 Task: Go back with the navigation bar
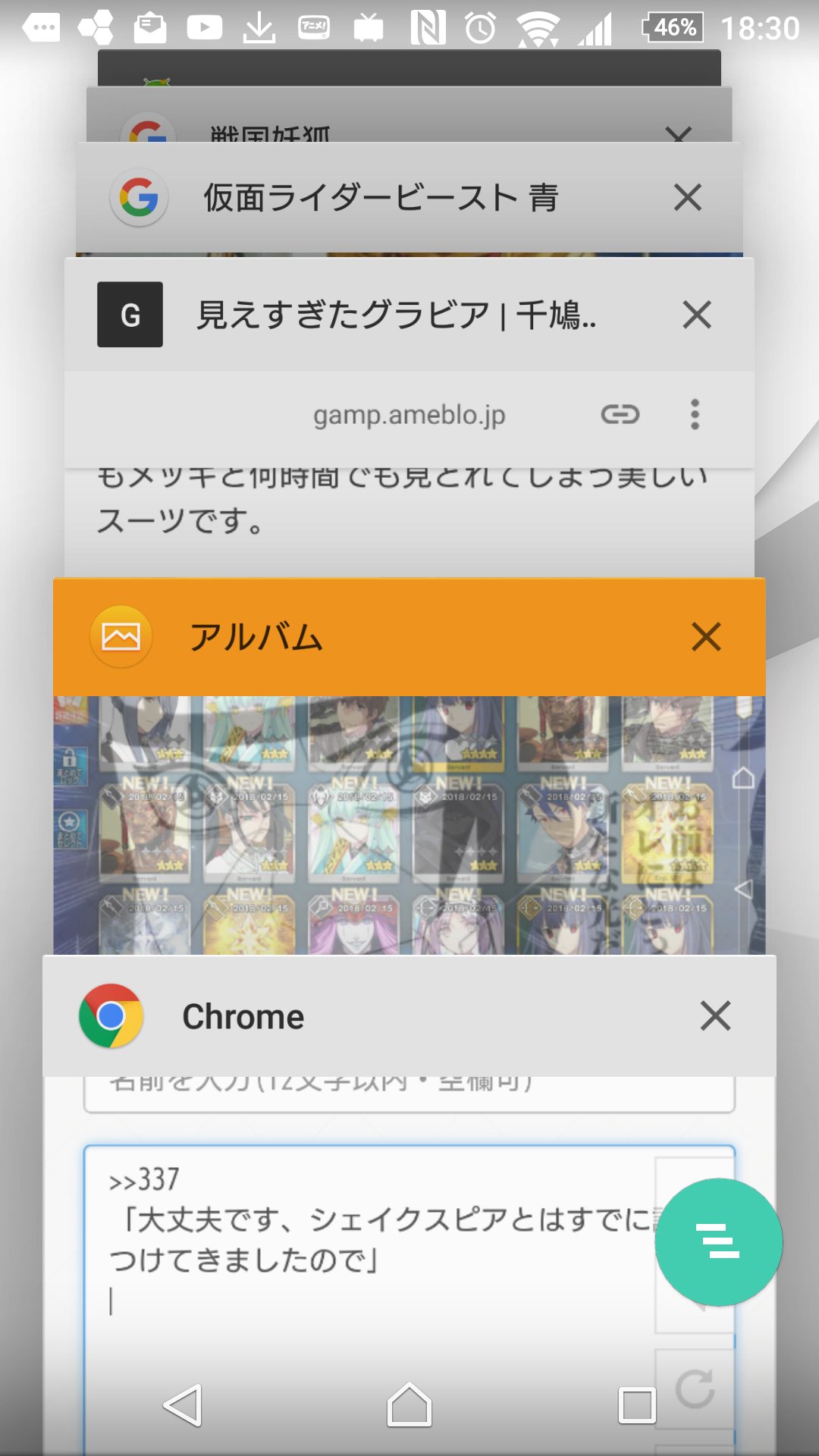[x=183, y=1405]
